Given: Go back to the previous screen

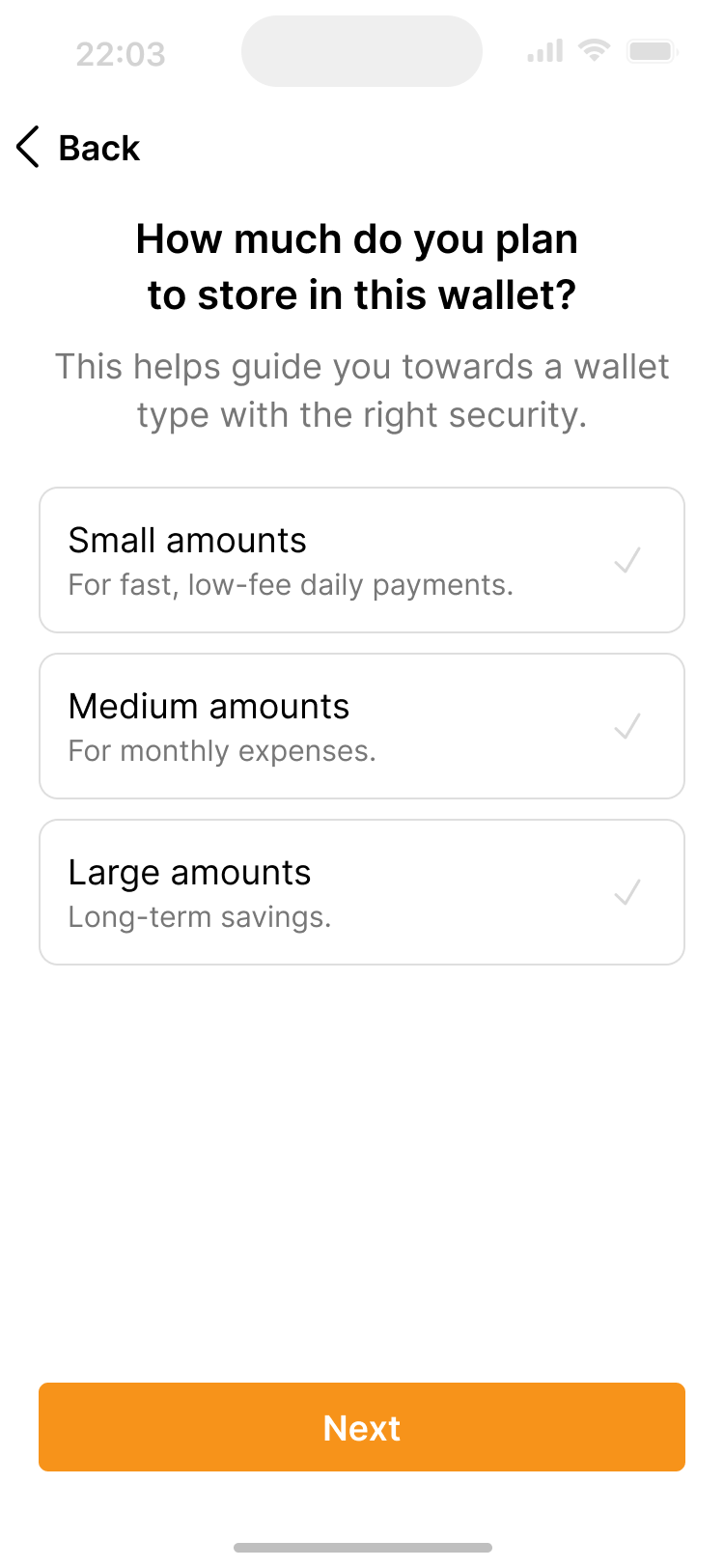Looking at the screenshot, I should click(x=77, y=148).
